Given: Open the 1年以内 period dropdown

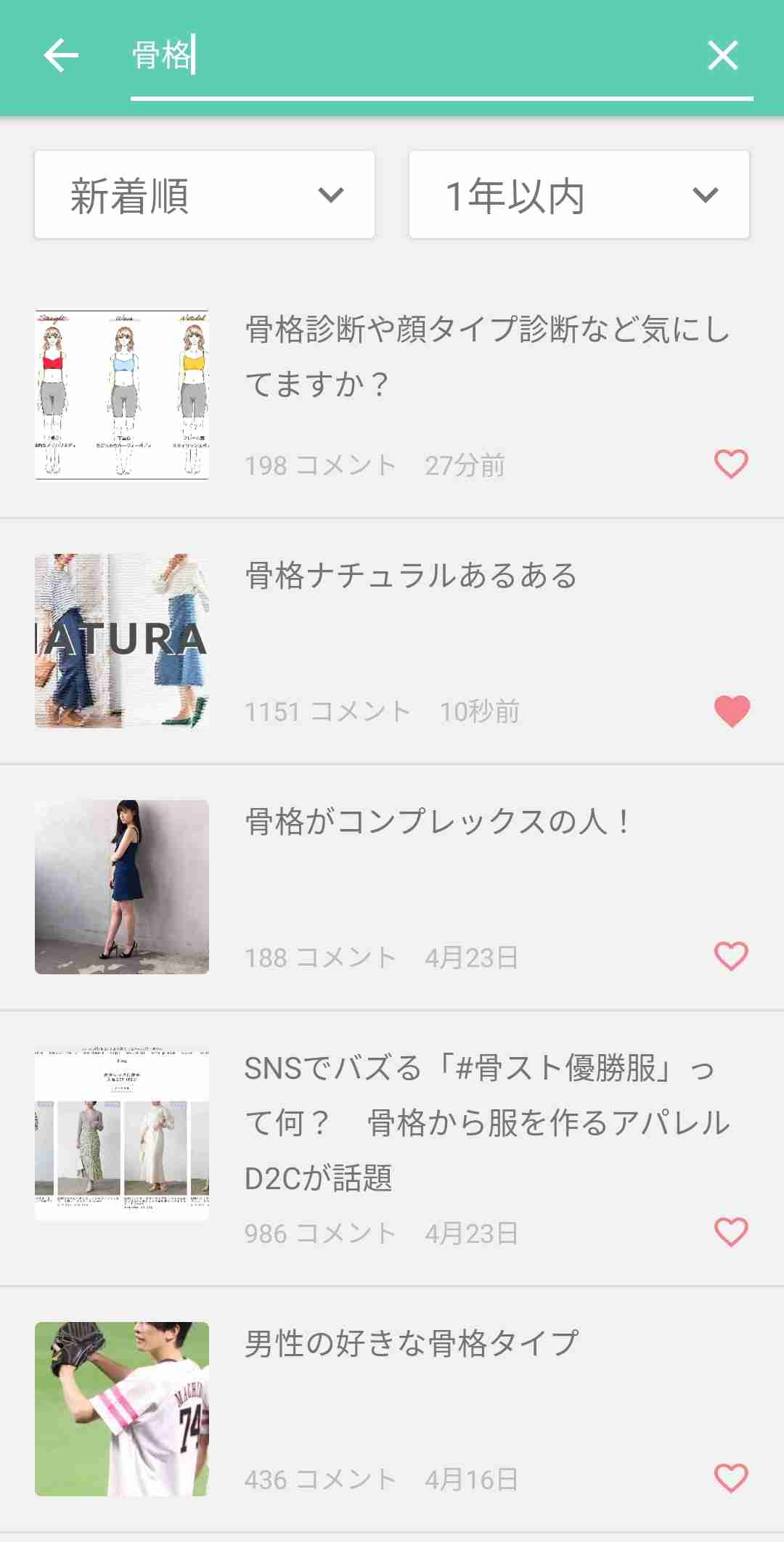Looking at the screenshot, I should pos(579,195).
